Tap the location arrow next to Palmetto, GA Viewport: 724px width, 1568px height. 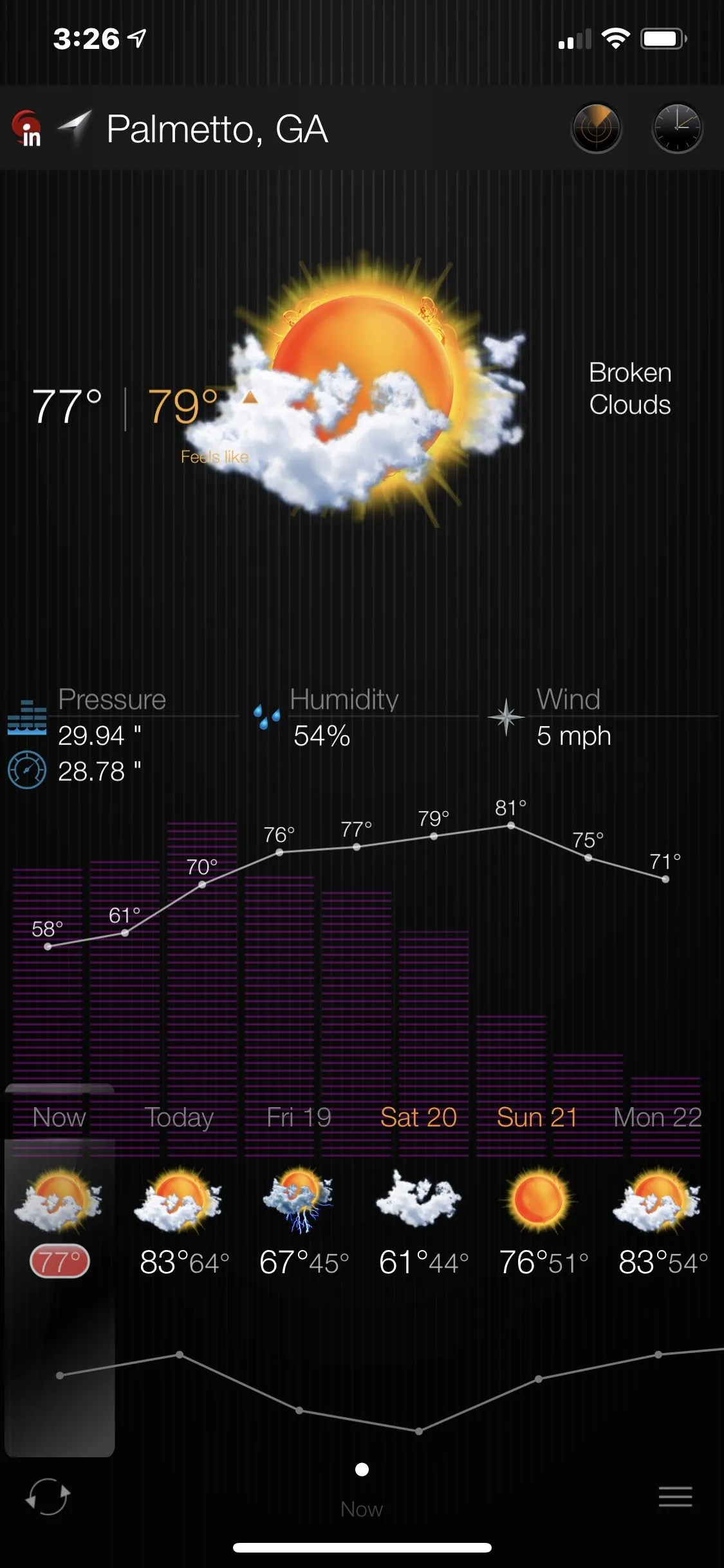click(x=75, y=127)
